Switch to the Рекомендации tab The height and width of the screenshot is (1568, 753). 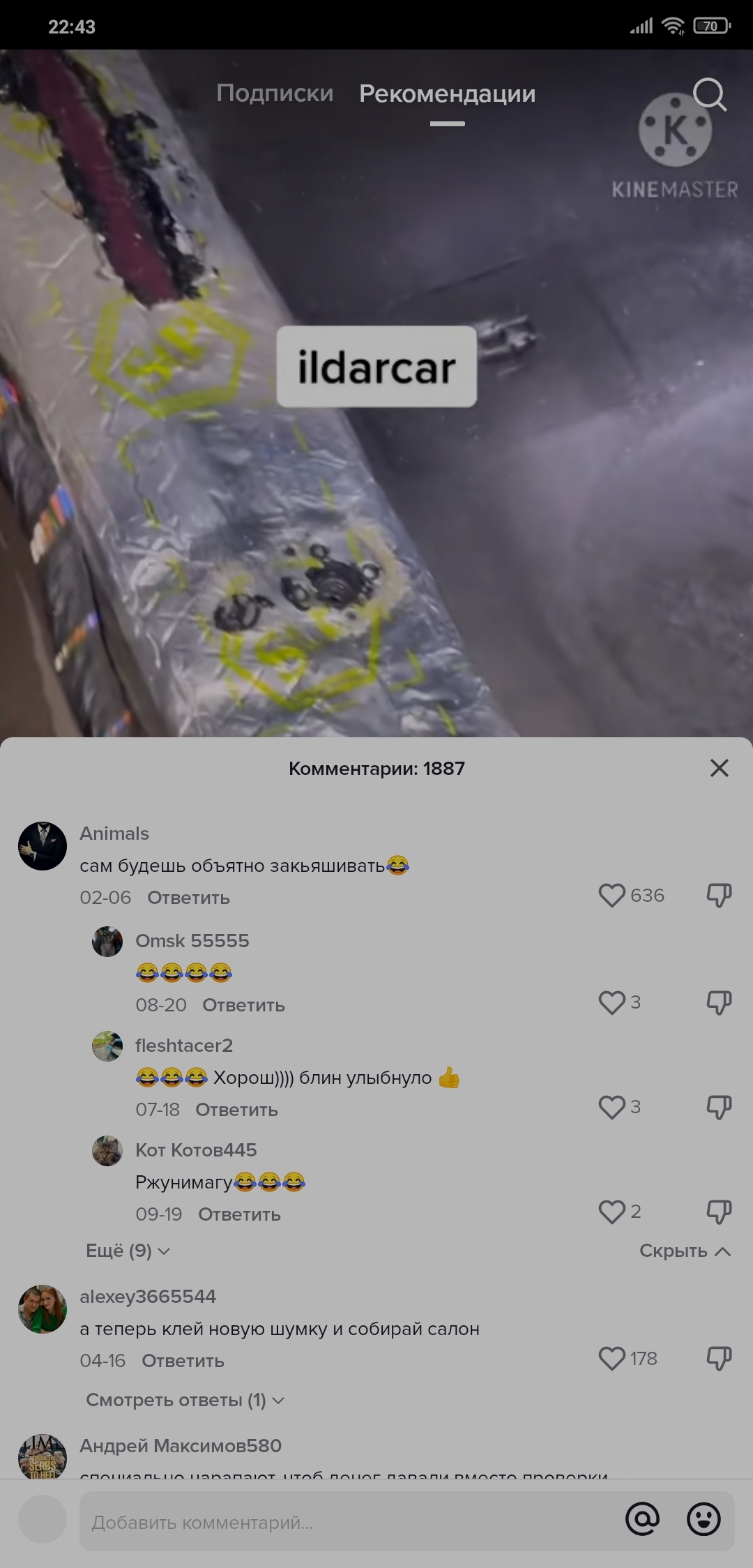point(447,93)
